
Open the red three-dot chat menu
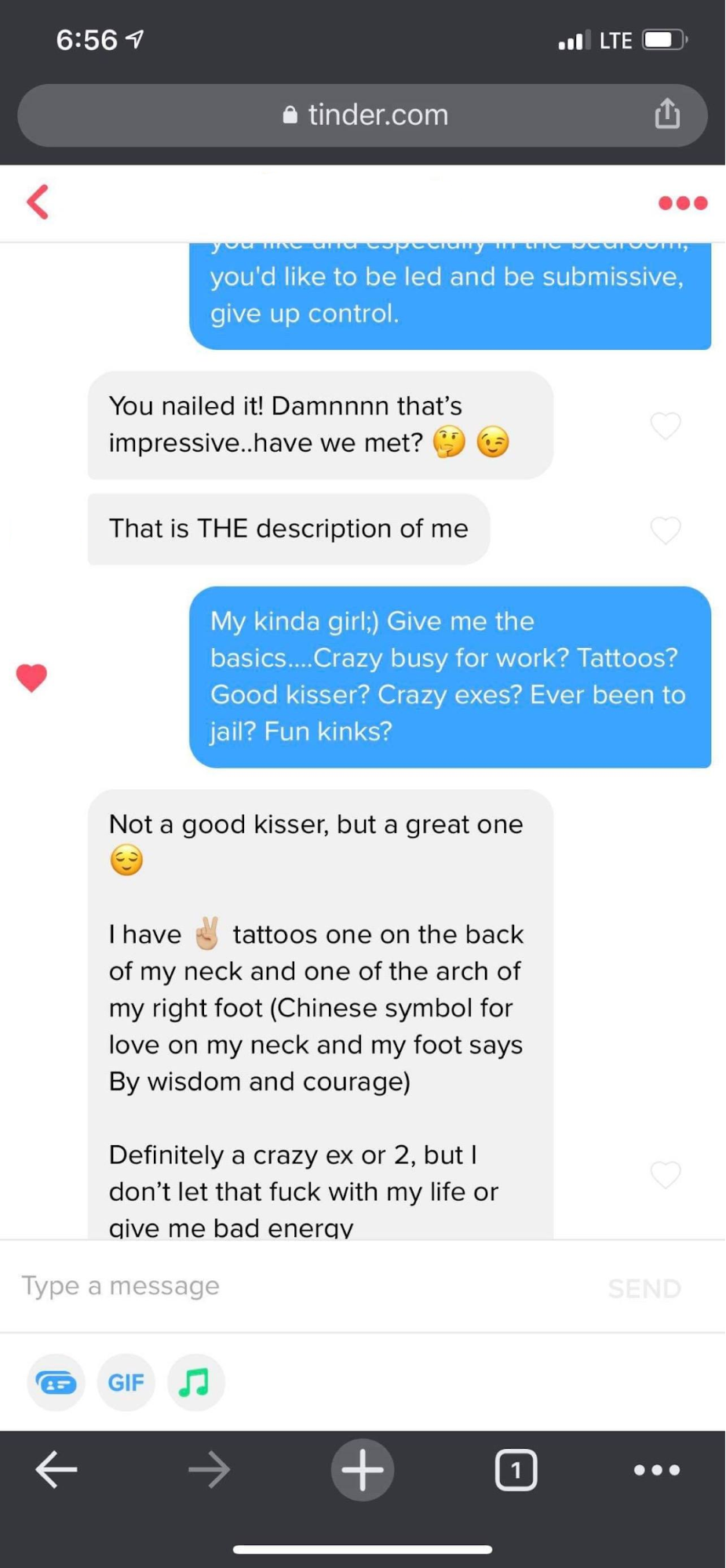tap(682, 203)
